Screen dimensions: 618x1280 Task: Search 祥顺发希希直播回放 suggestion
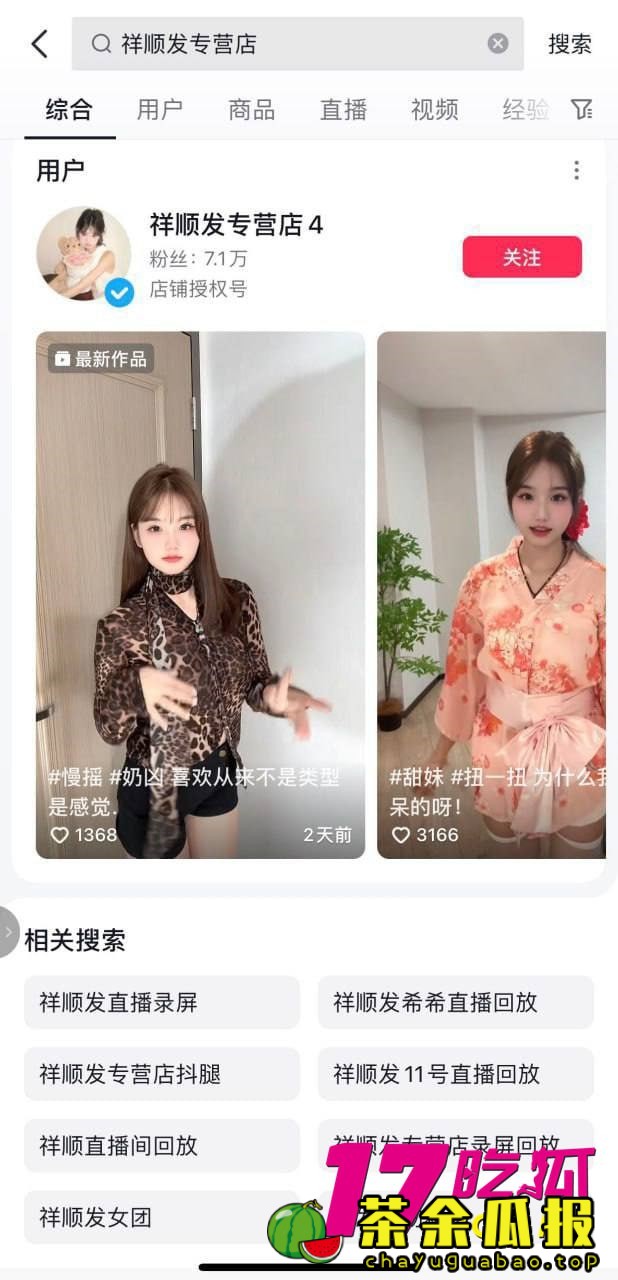[x=455, y=1003]
